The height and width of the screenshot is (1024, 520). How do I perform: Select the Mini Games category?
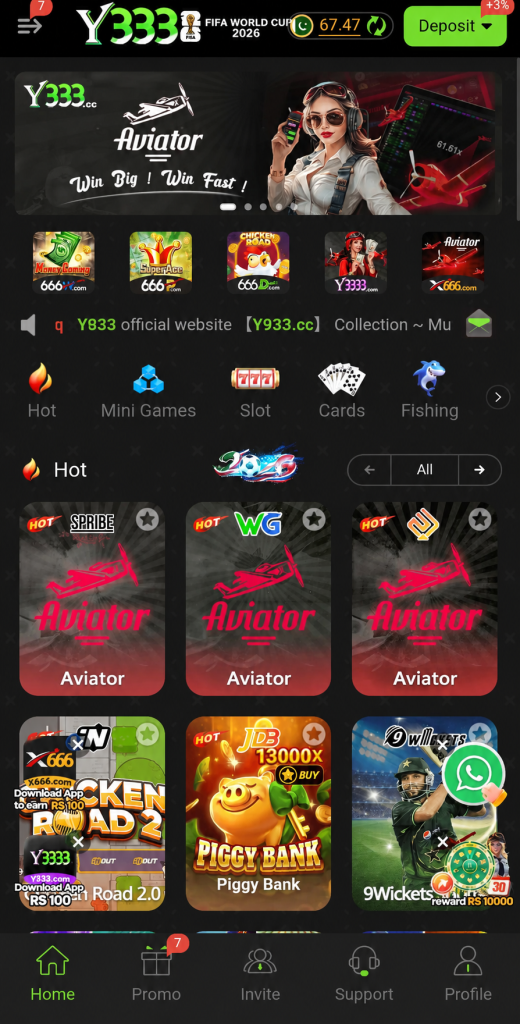(x=148, y=391)
